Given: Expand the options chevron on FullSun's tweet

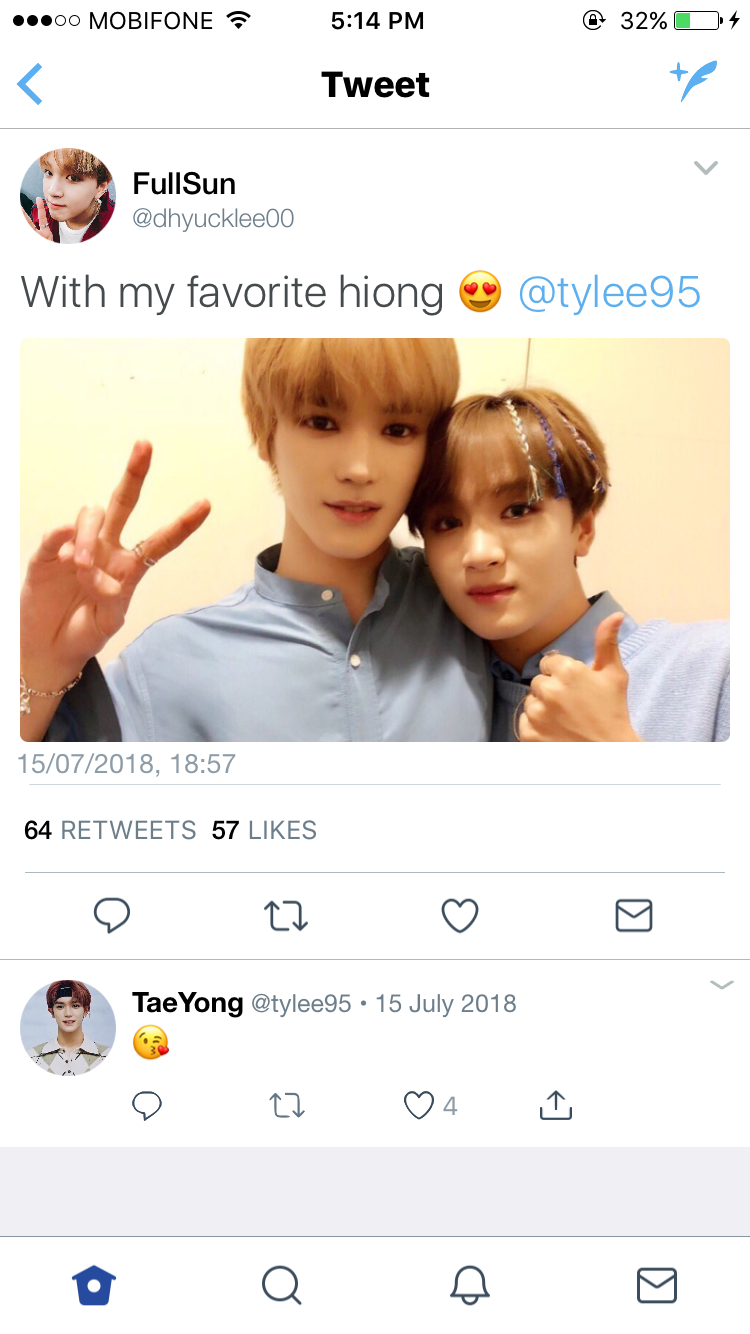Looking at the screenshot, I should [706, 168].
